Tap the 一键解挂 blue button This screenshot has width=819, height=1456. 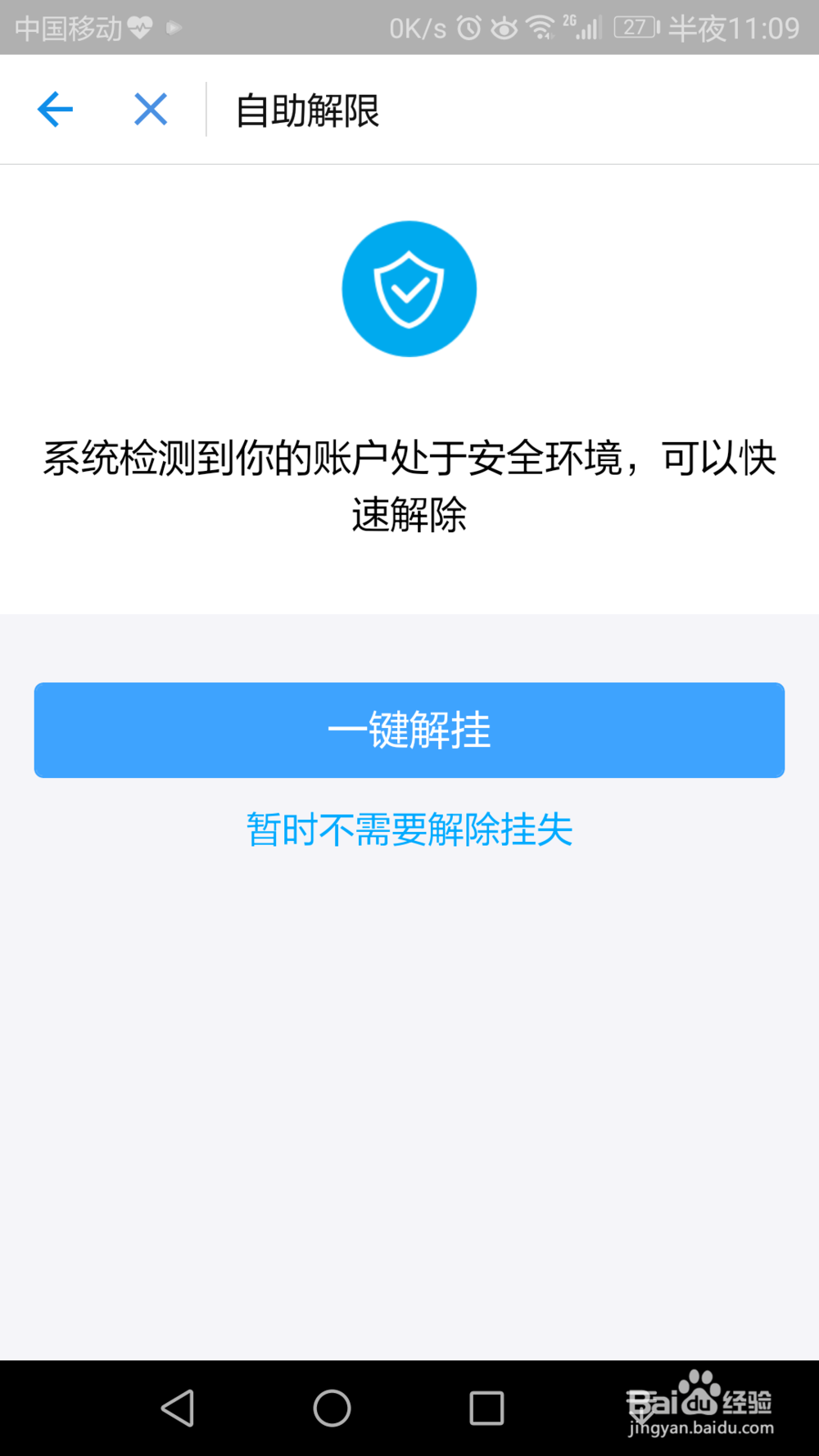(x=409, y=730)
